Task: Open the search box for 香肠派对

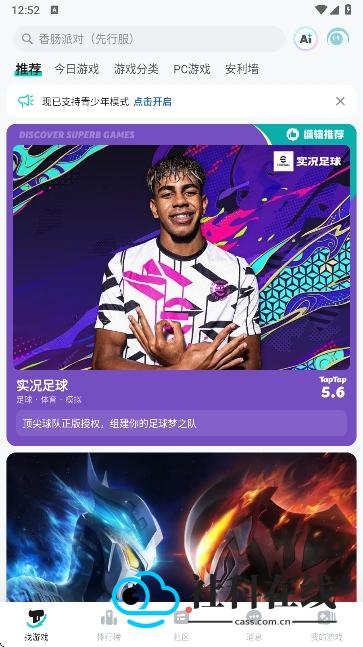Action: coord(149,39)
